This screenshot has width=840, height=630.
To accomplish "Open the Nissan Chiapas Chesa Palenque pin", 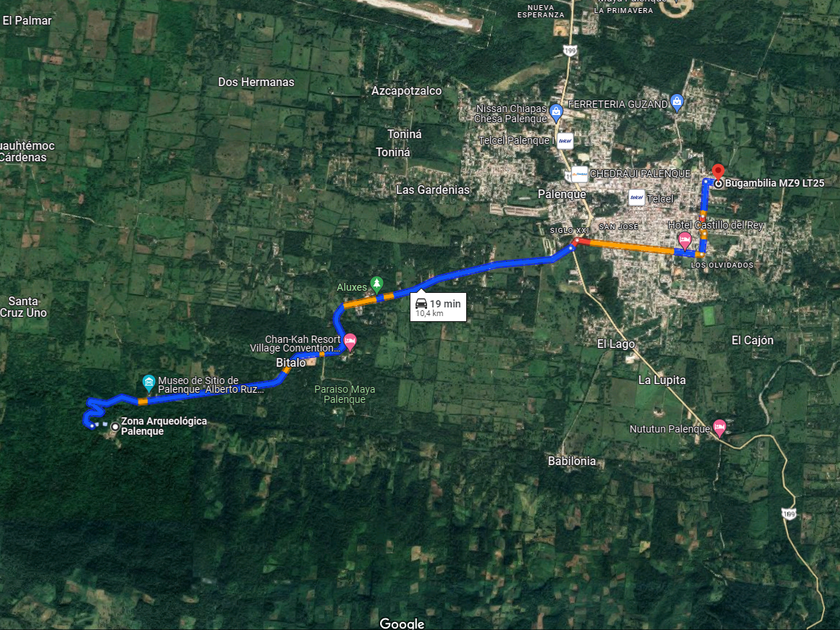I will click(x=556, y=112).
